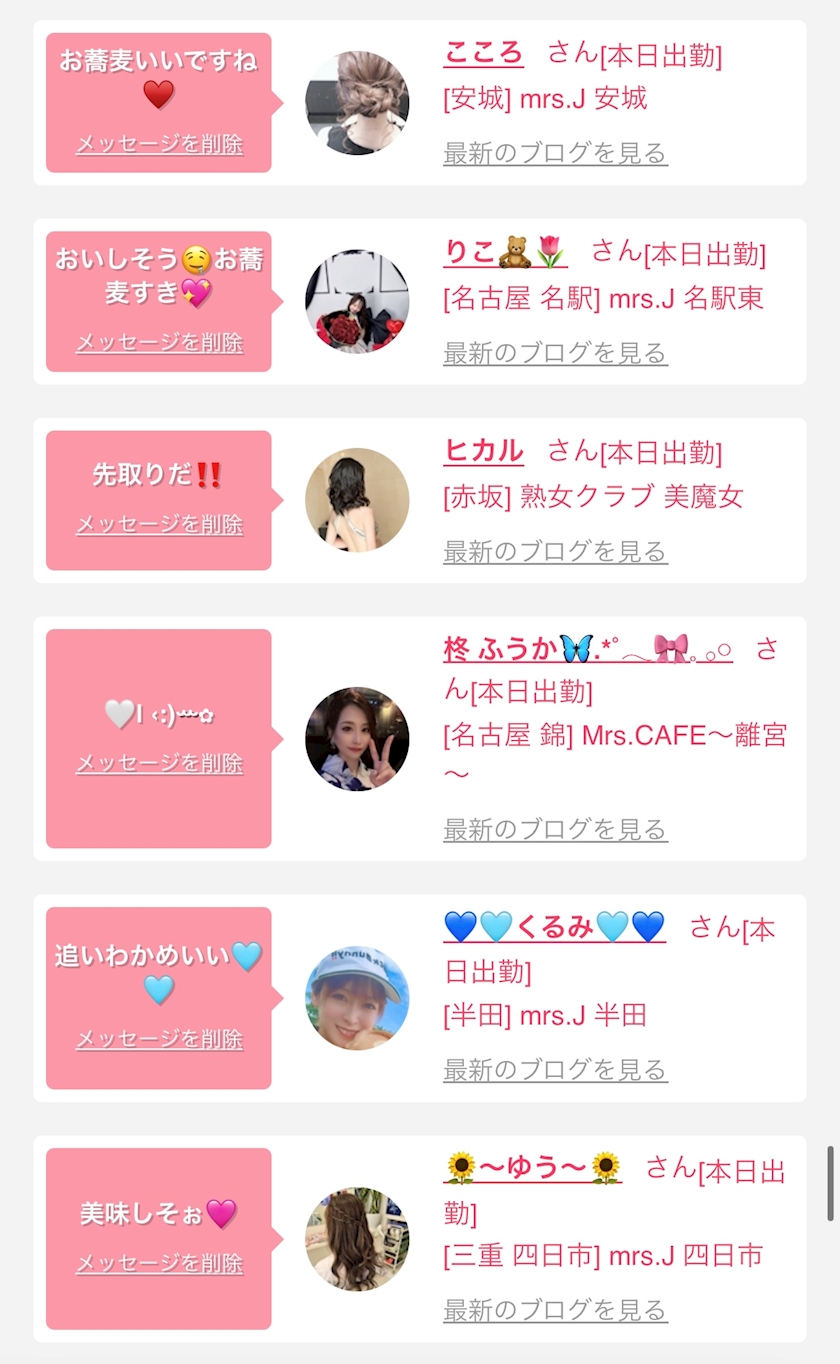Delete the おいしそう message to りこ

coord(159,343)
